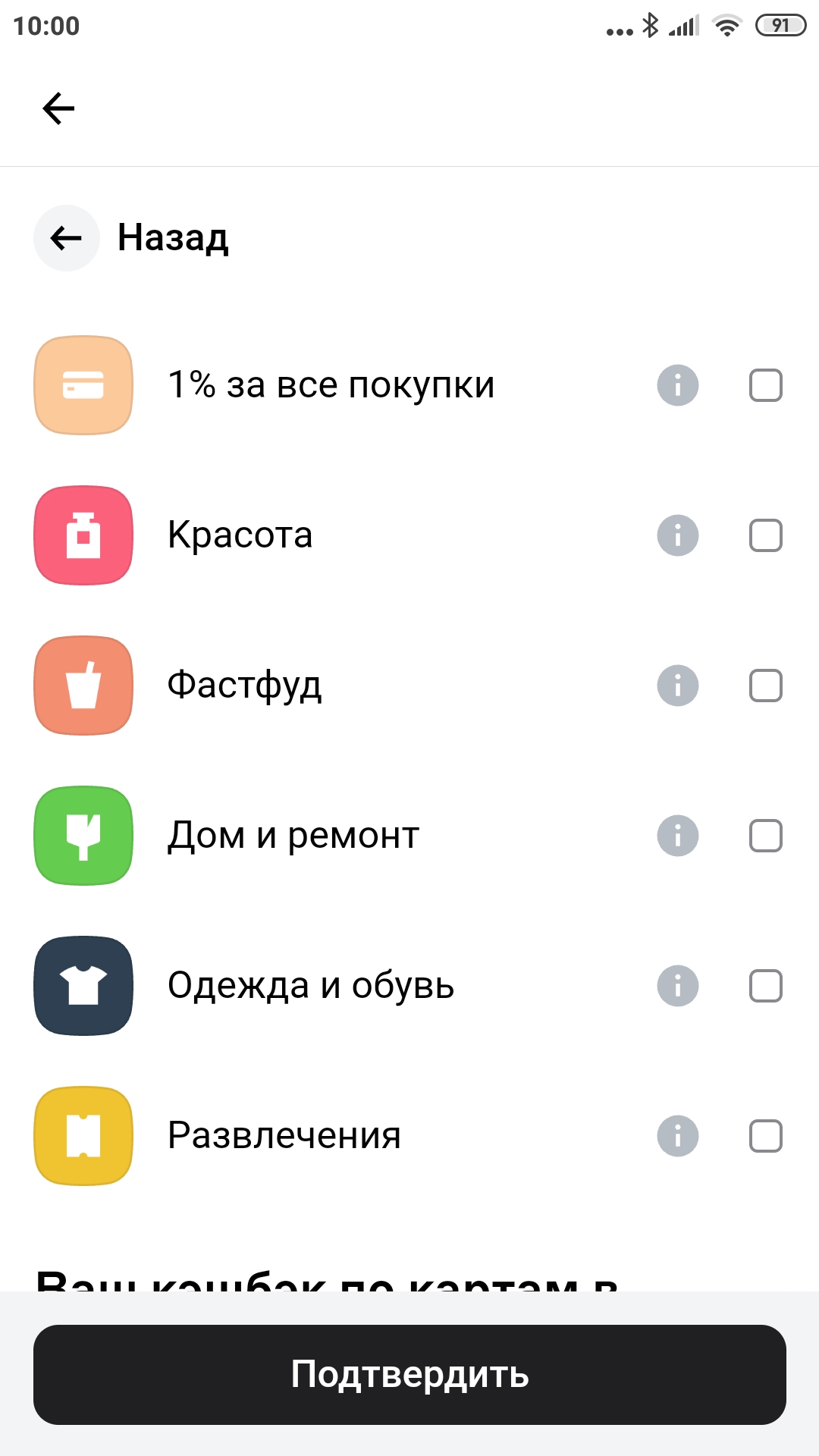Viewport: 819px width, 1456px height.
Task: Check the 1% за все покупки checkbox
Action: tap(766, 385)
